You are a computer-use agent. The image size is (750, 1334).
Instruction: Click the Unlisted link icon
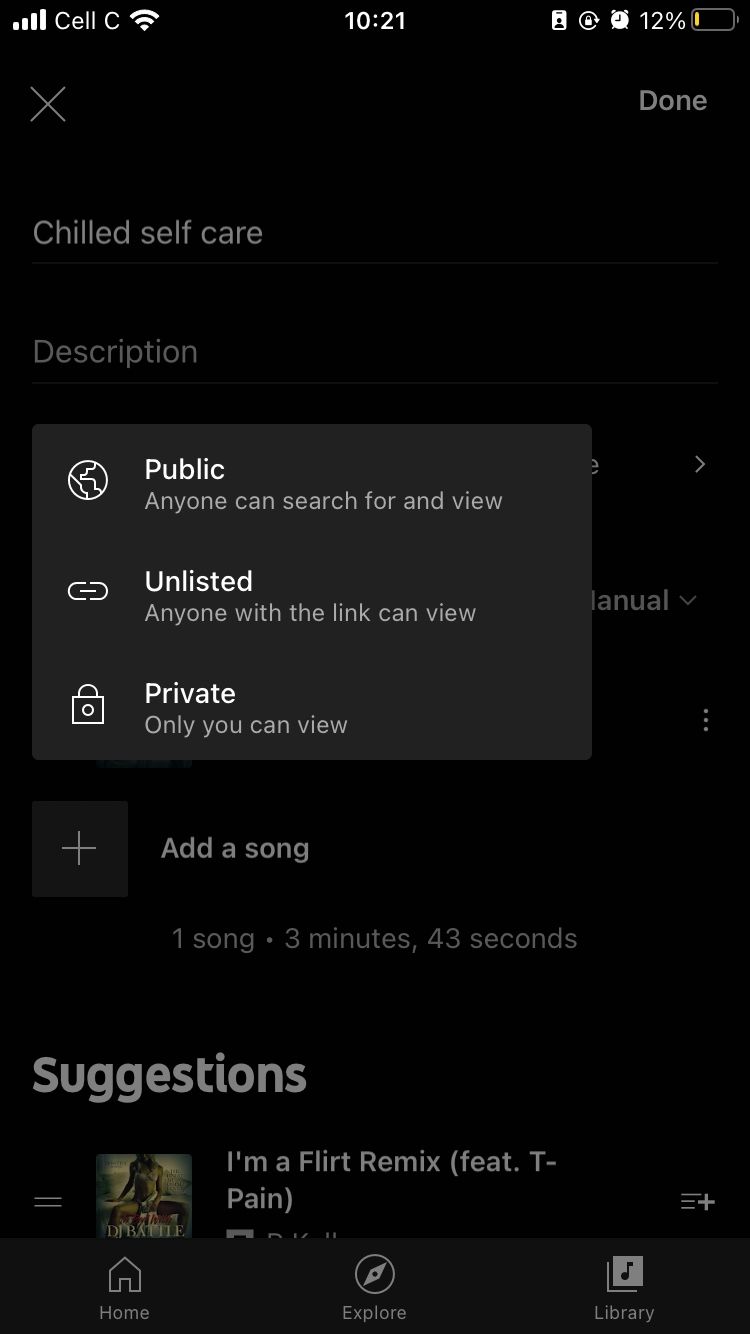(88, 591)
